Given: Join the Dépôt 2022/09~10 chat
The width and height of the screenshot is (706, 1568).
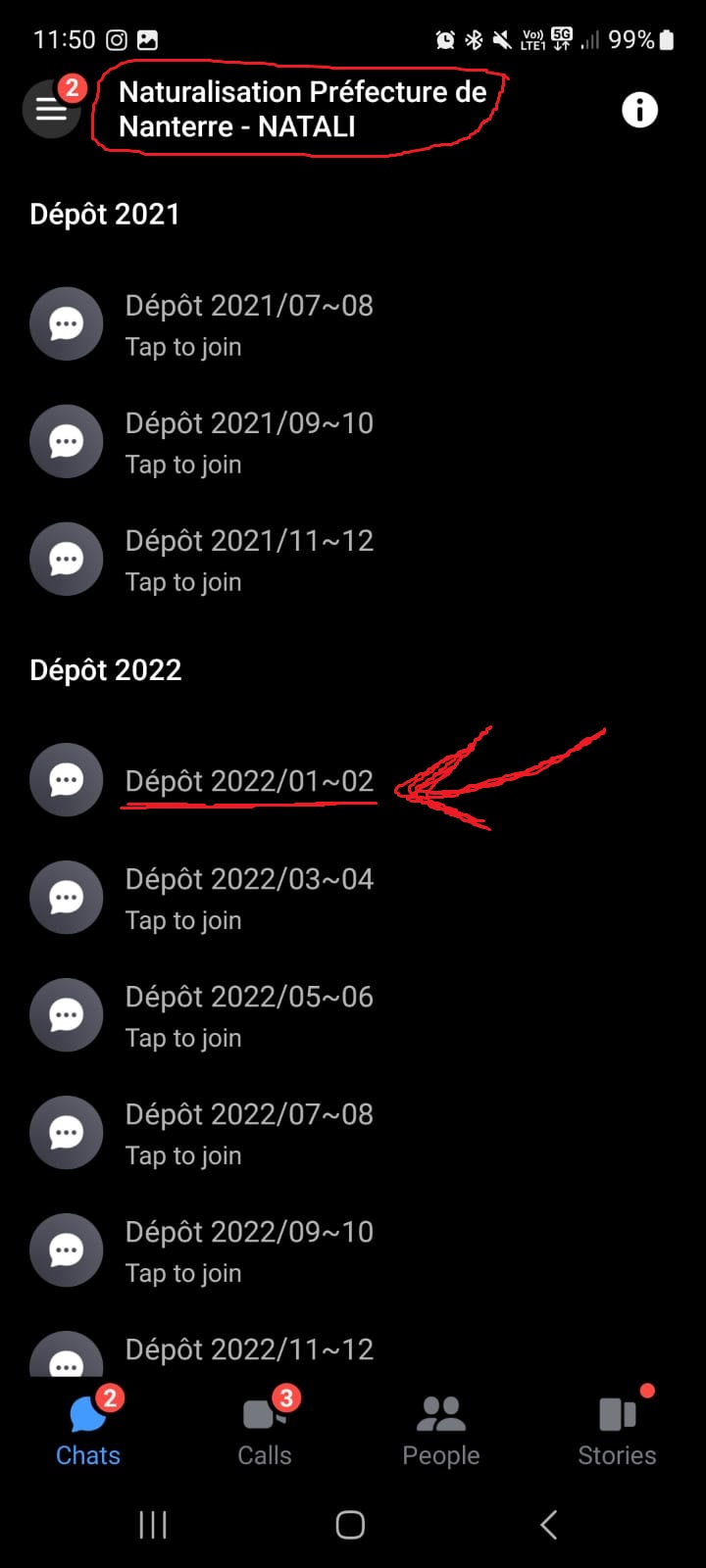Looking at the screenshot, I should (x=353, y=1250).
